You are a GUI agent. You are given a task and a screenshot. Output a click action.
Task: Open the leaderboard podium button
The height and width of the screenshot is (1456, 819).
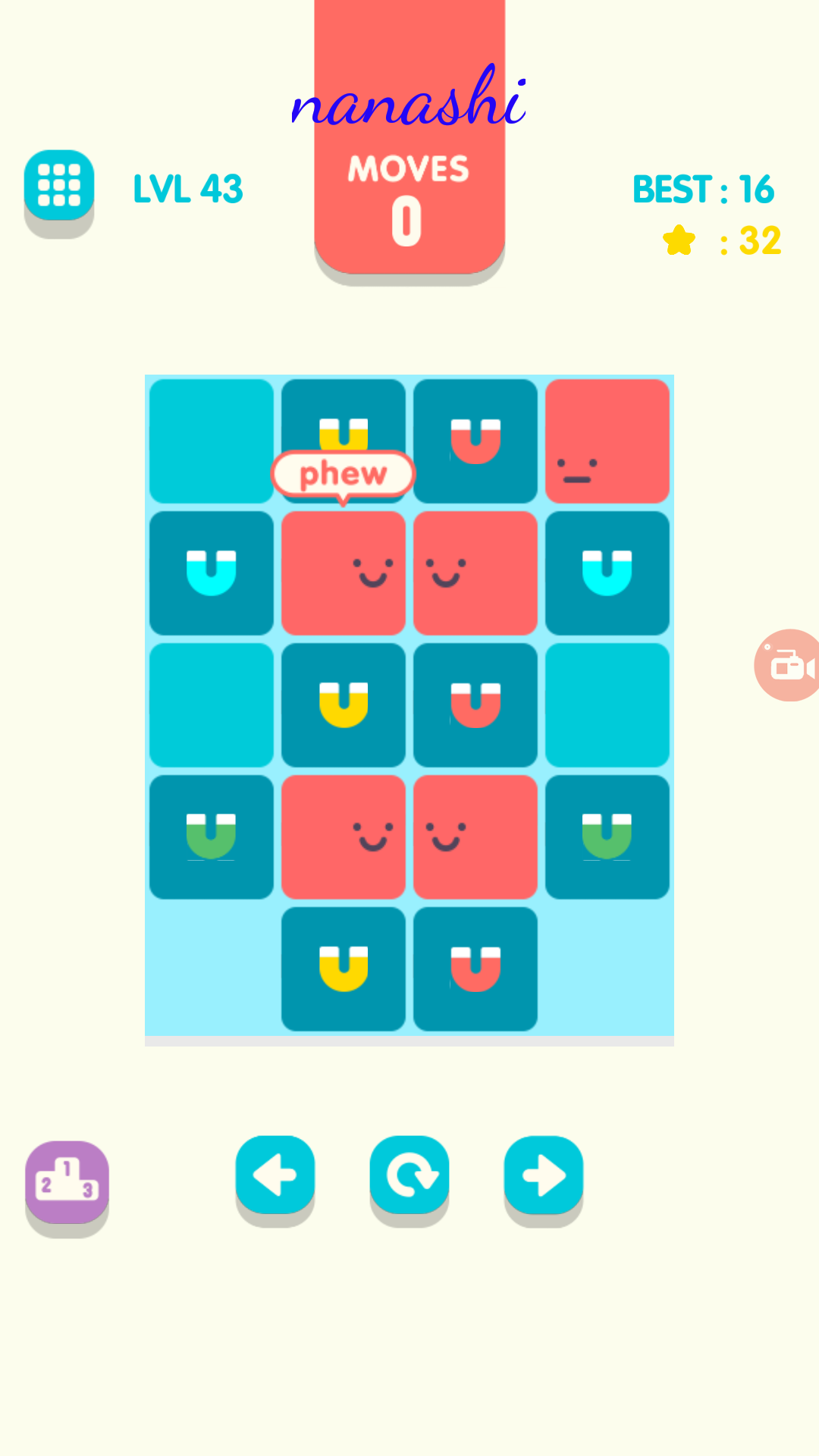(67, 1181)
